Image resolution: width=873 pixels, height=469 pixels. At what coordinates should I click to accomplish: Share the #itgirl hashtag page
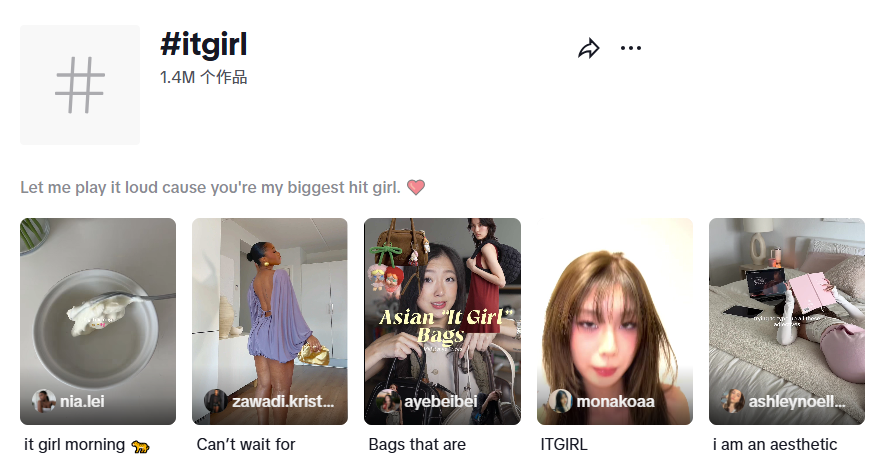tap(589, 48)
